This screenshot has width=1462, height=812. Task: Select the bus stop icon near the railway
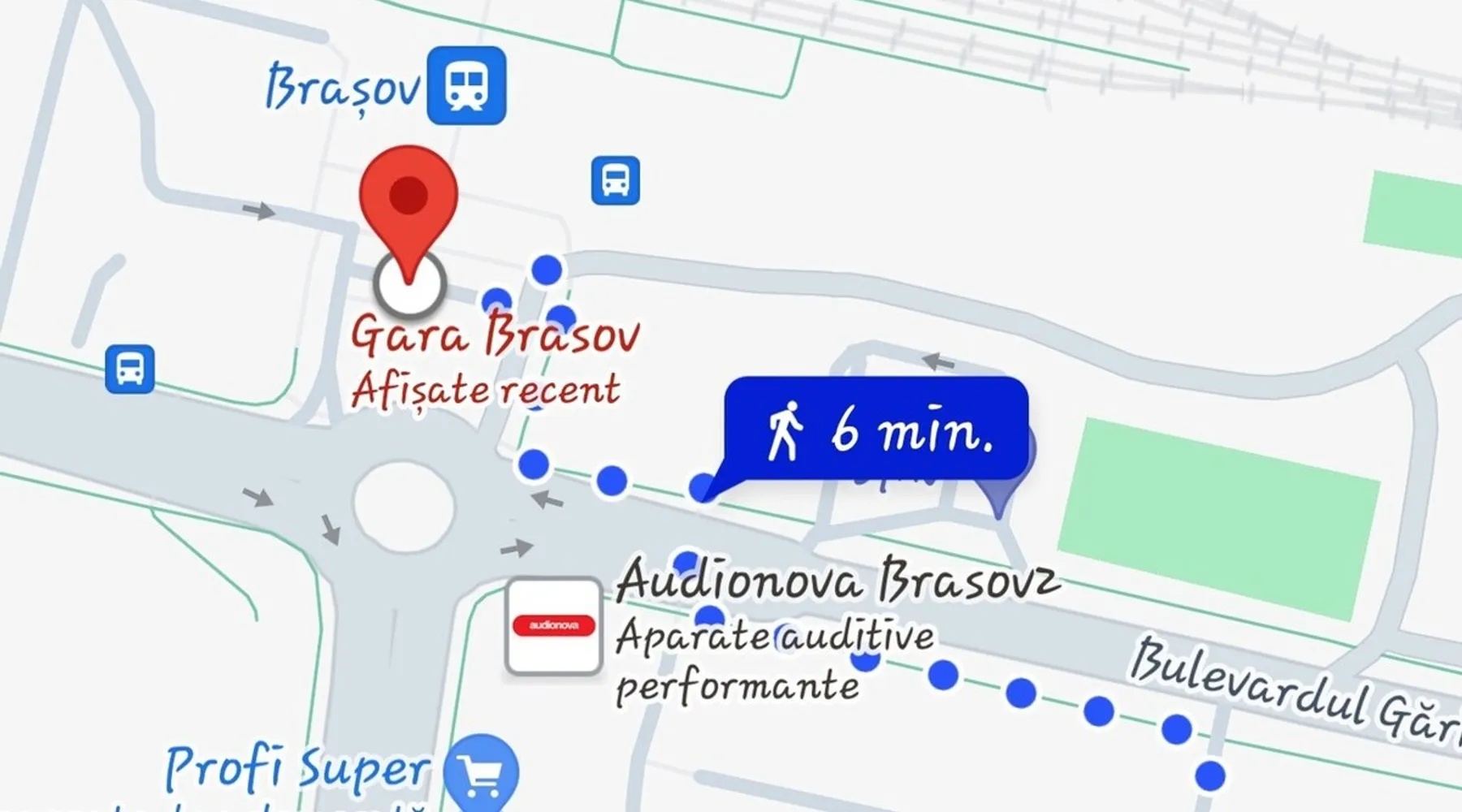615,180
